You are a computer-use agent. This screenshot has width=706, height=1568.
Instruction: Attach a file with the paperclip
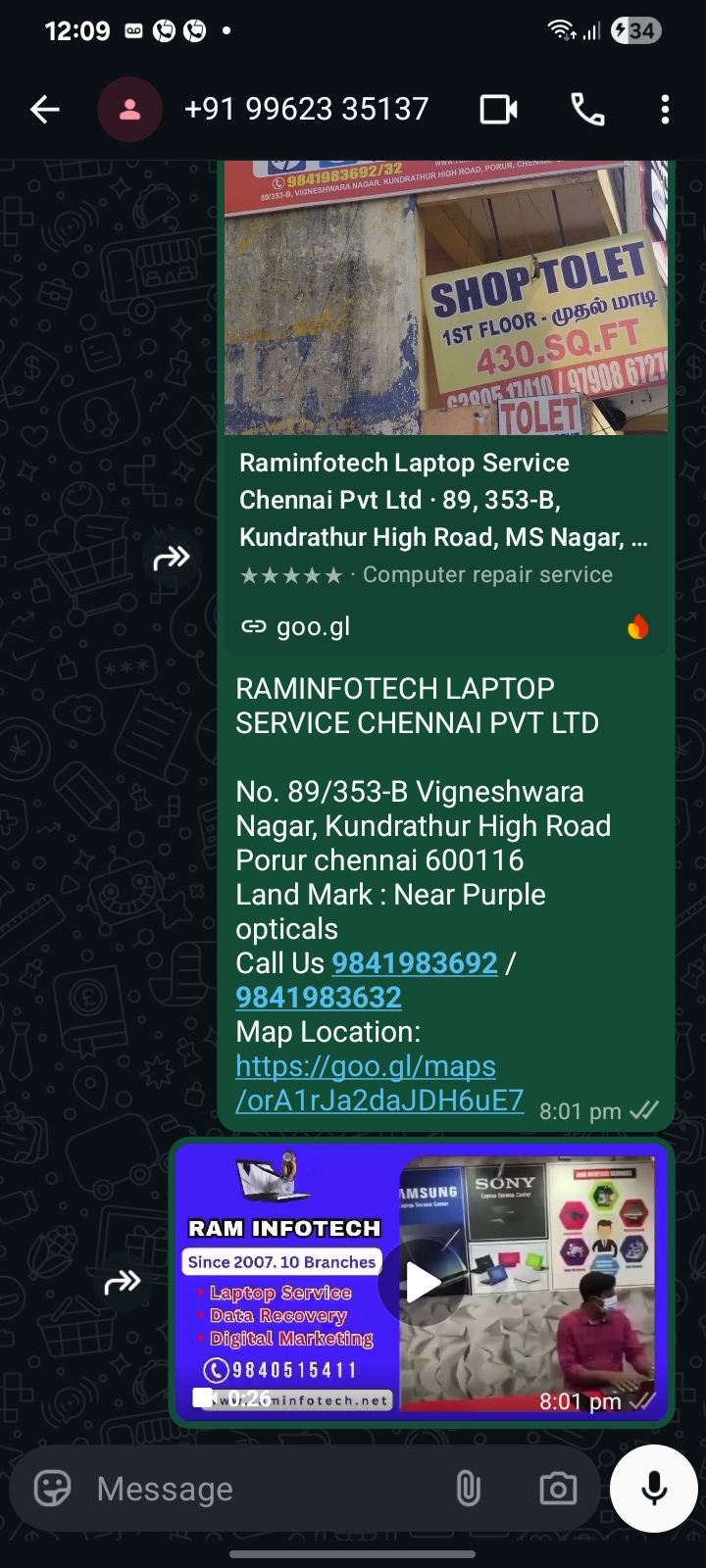[469, 1489]
